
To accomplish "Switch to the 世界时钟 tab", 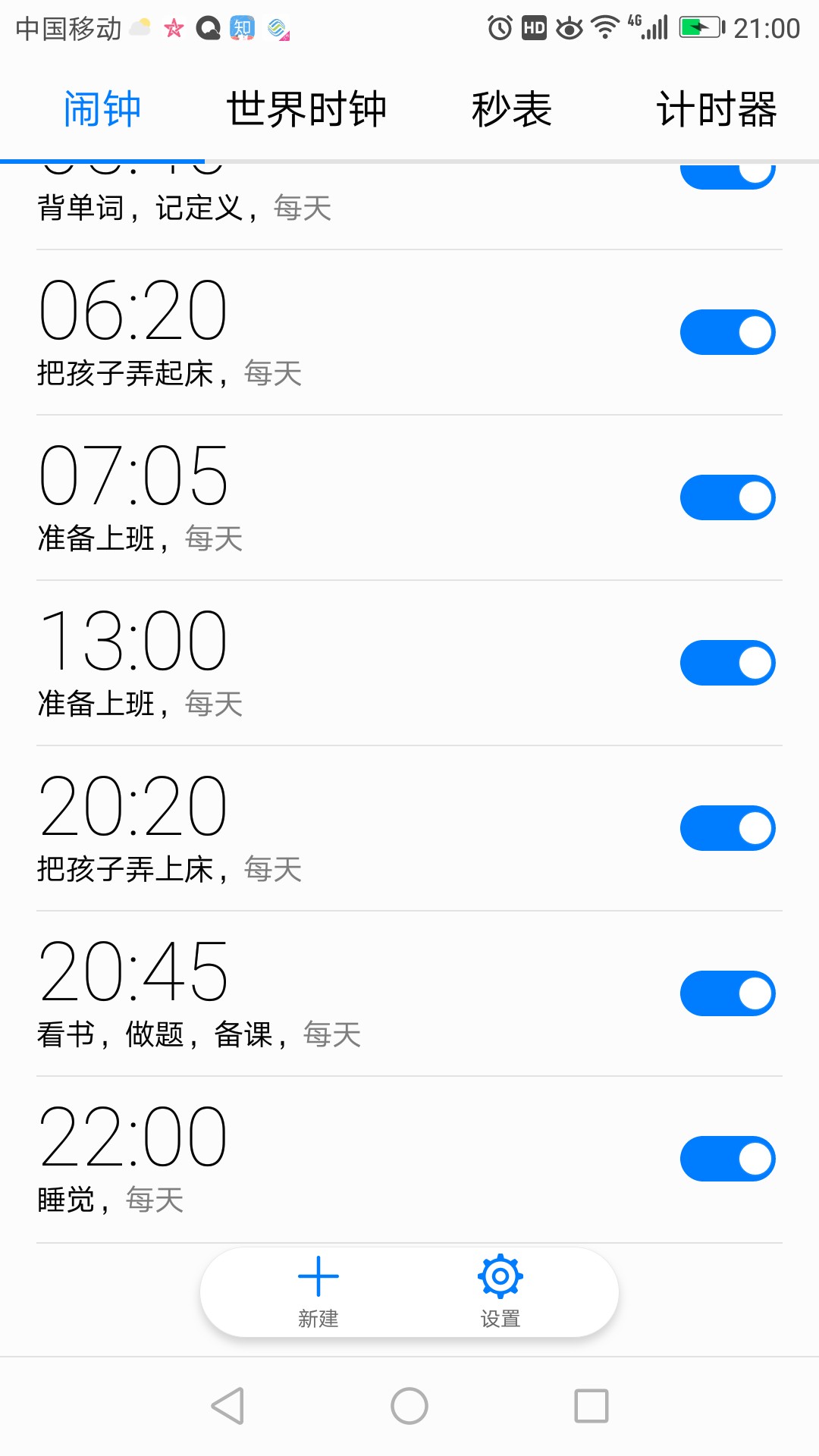I will click(x=307, y=108).
